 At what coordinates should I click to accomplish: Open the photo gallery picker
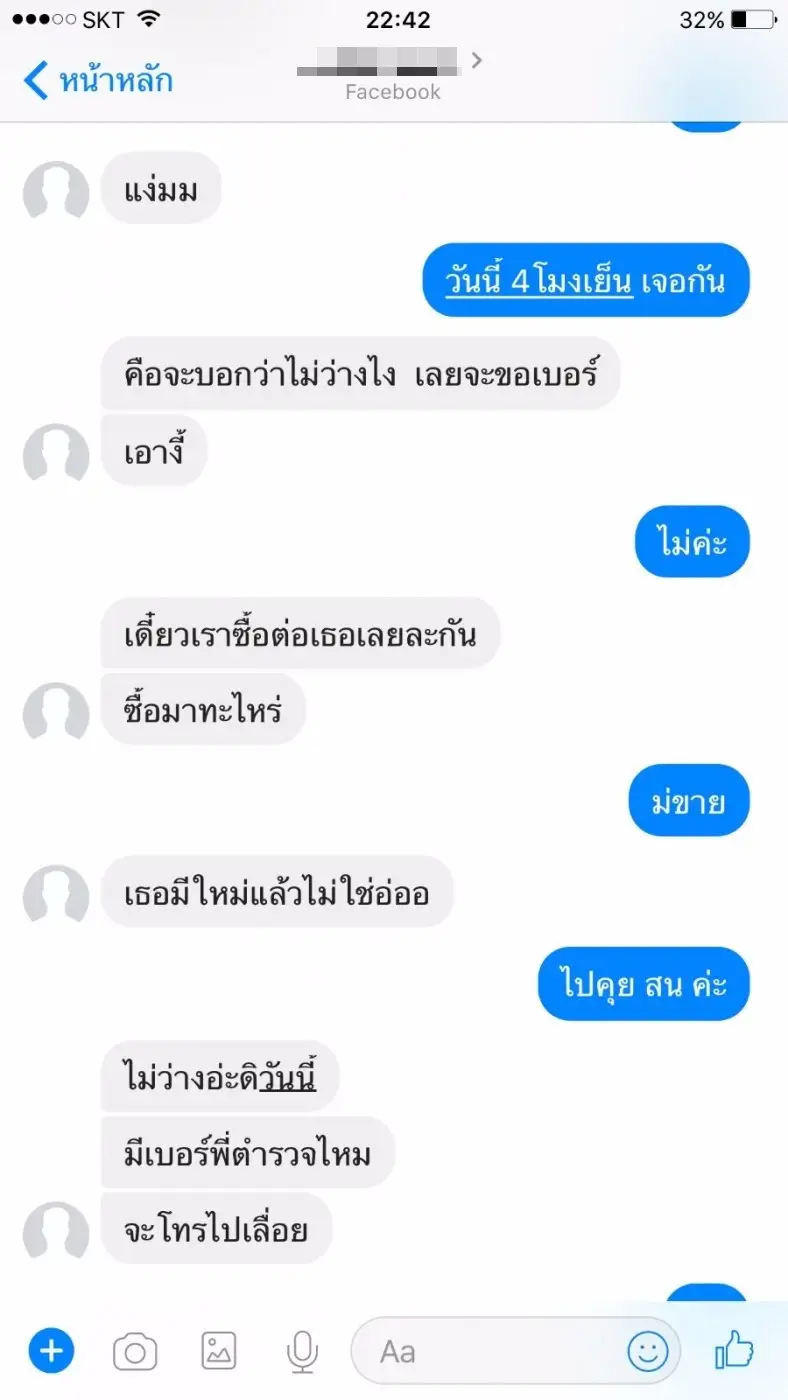tap(219, 1352)
